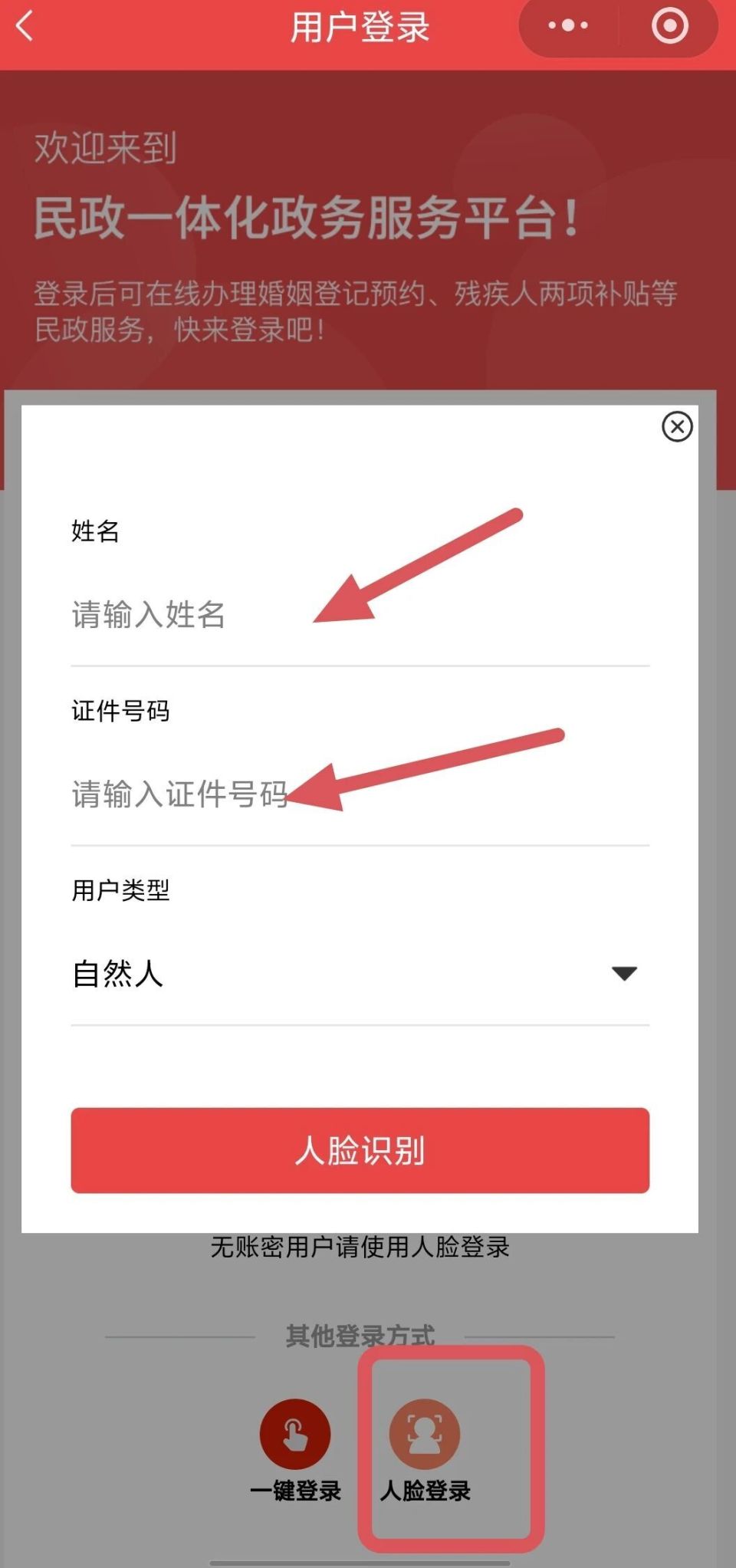Image resolution: width=736 pixels, height=1568 pixels.
Task: Tap the face icon inside the highlighted box
Action: click(426, 1432)
